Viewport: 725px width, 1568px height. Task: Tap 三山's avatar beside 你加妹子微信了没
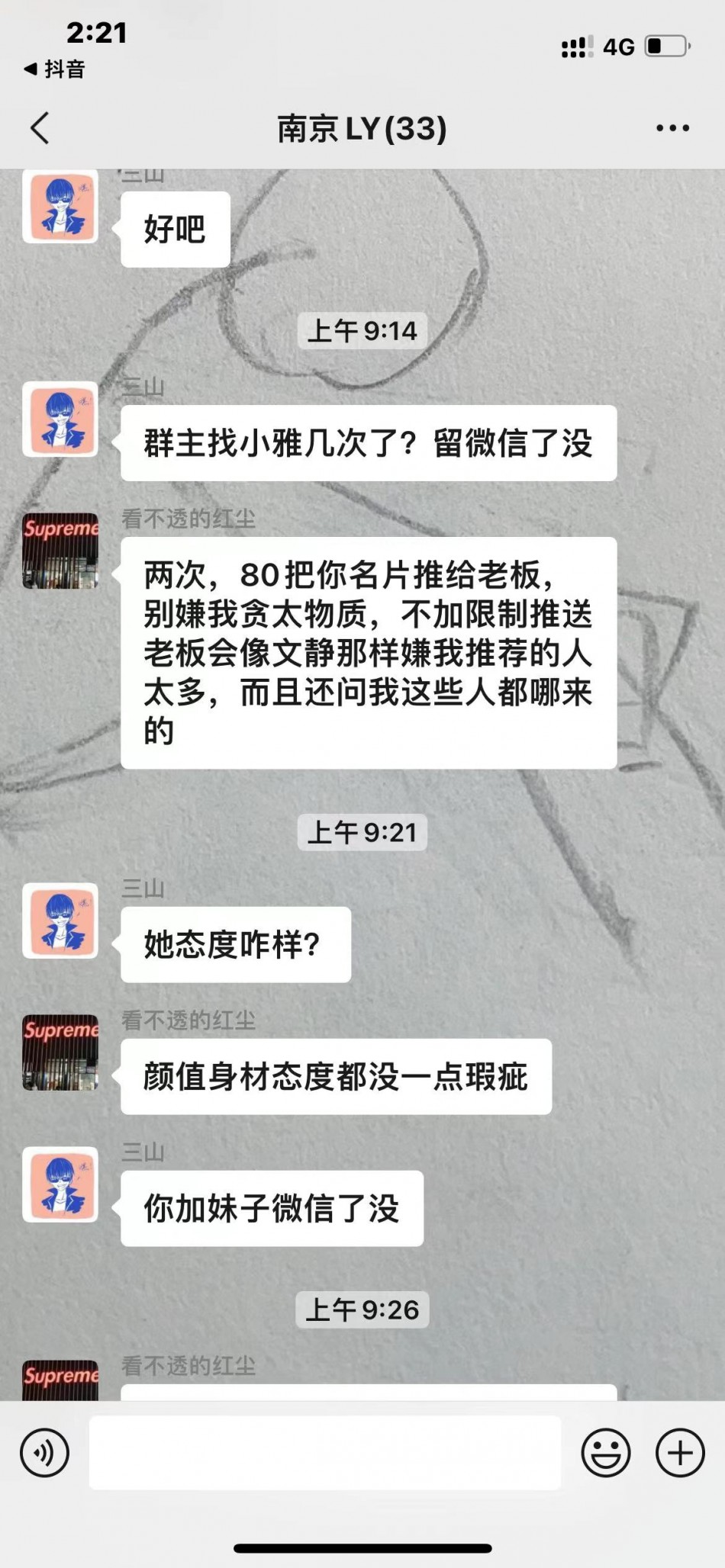[x=60, y=1184]
